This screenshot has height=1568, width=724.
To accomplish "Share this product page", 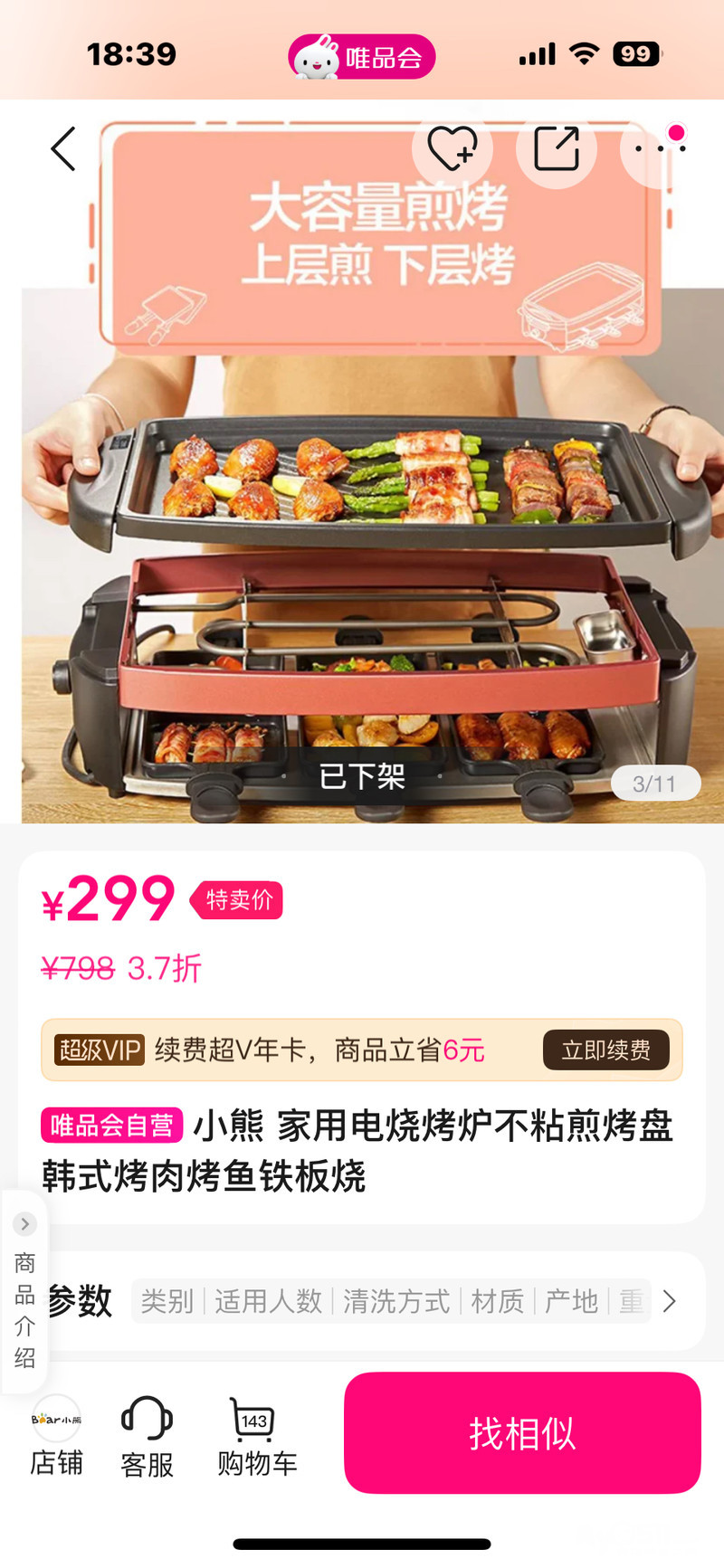I will click(556, 149).
